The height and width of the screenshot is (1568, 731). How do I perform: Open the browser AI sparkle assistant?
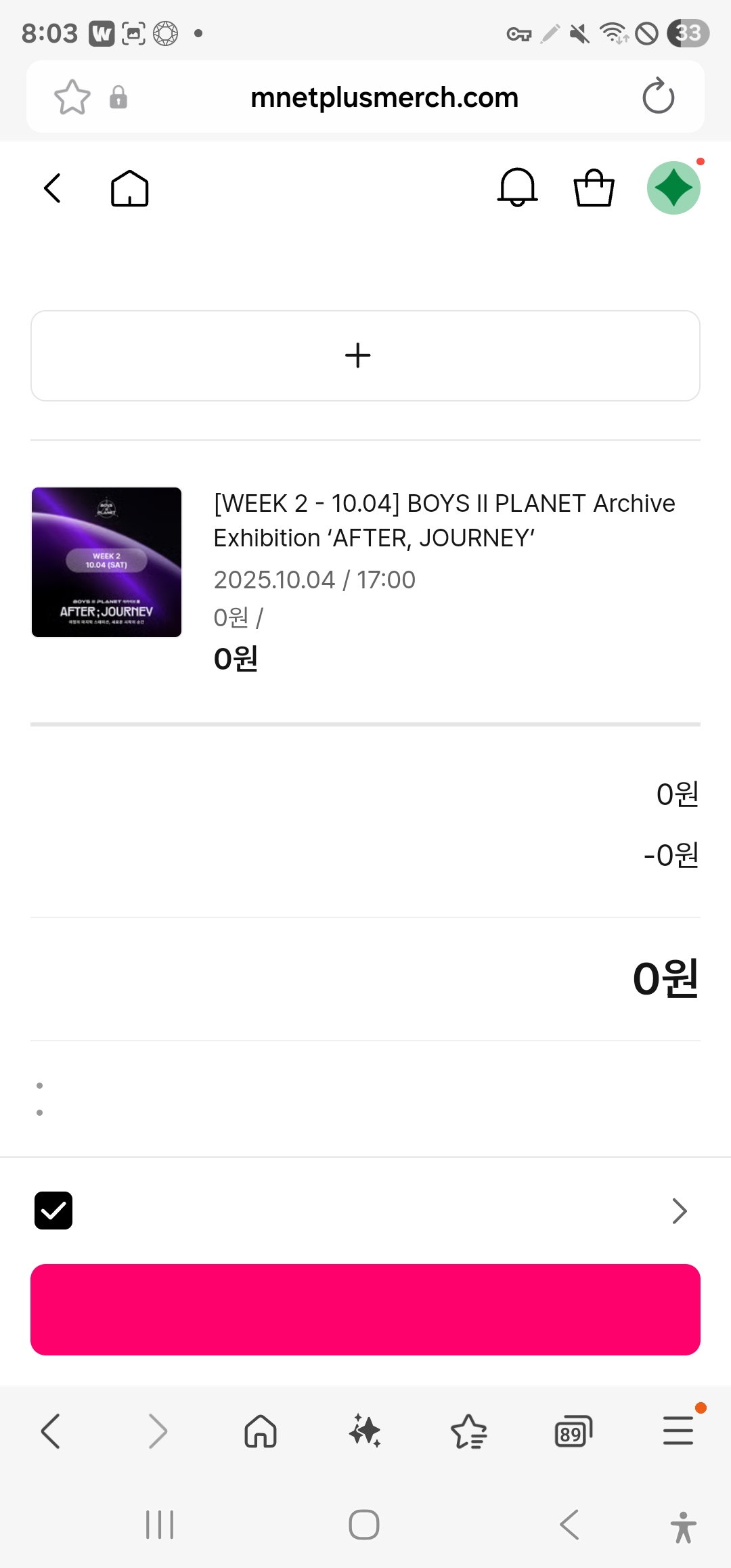365,1431
